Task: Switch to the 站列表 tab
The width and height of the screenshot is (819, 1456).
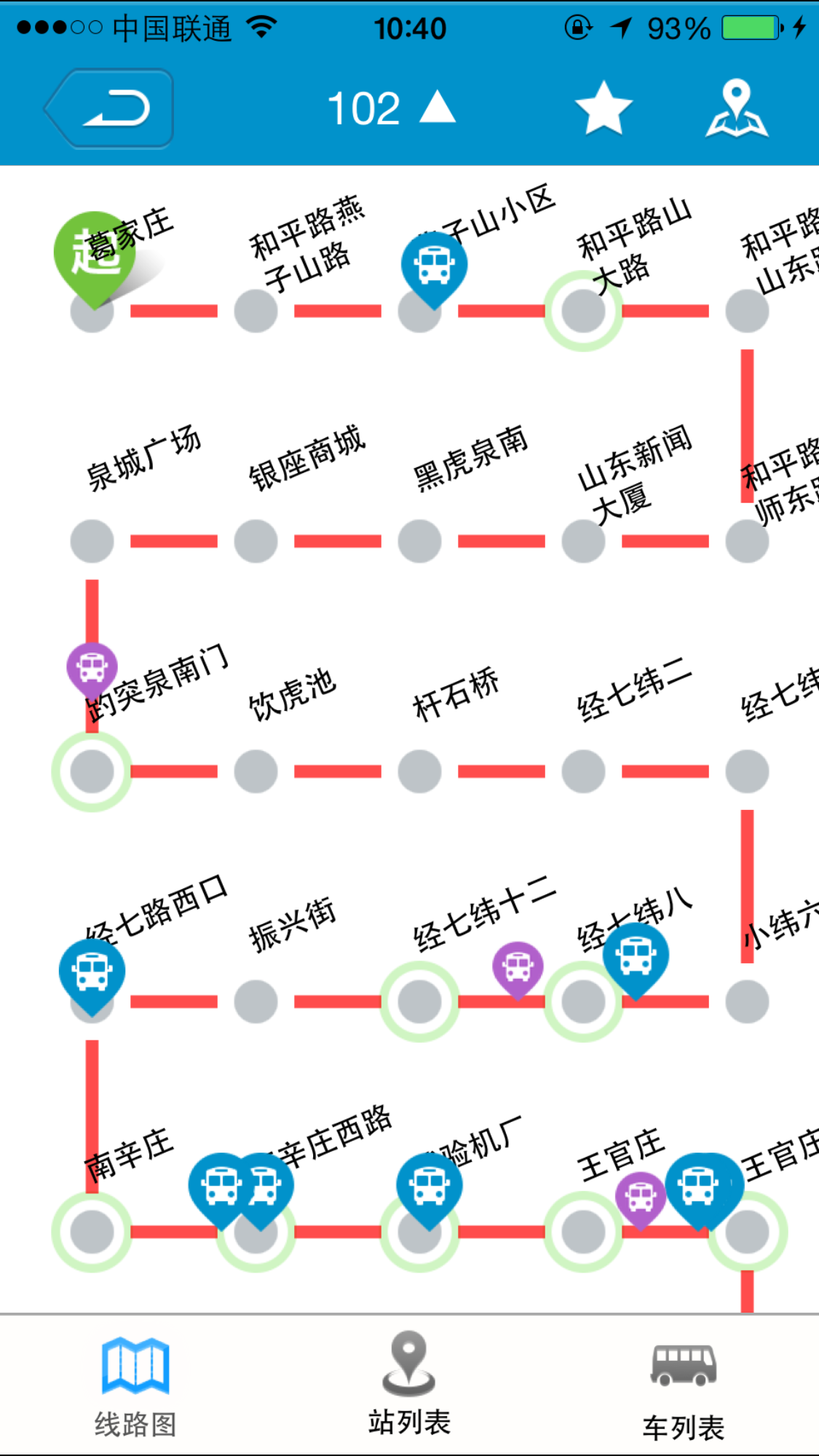Action: point(409,1384)
